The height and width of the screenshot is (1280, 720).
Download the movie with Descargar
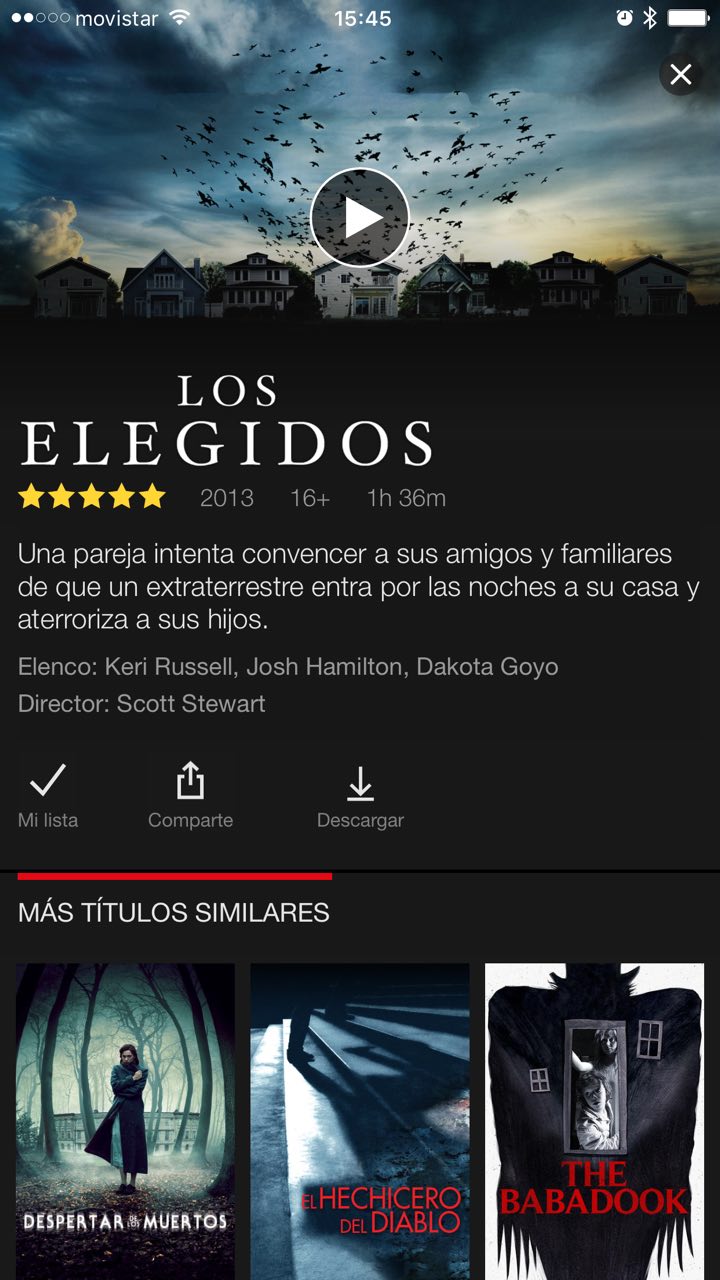tap(360, 795)
